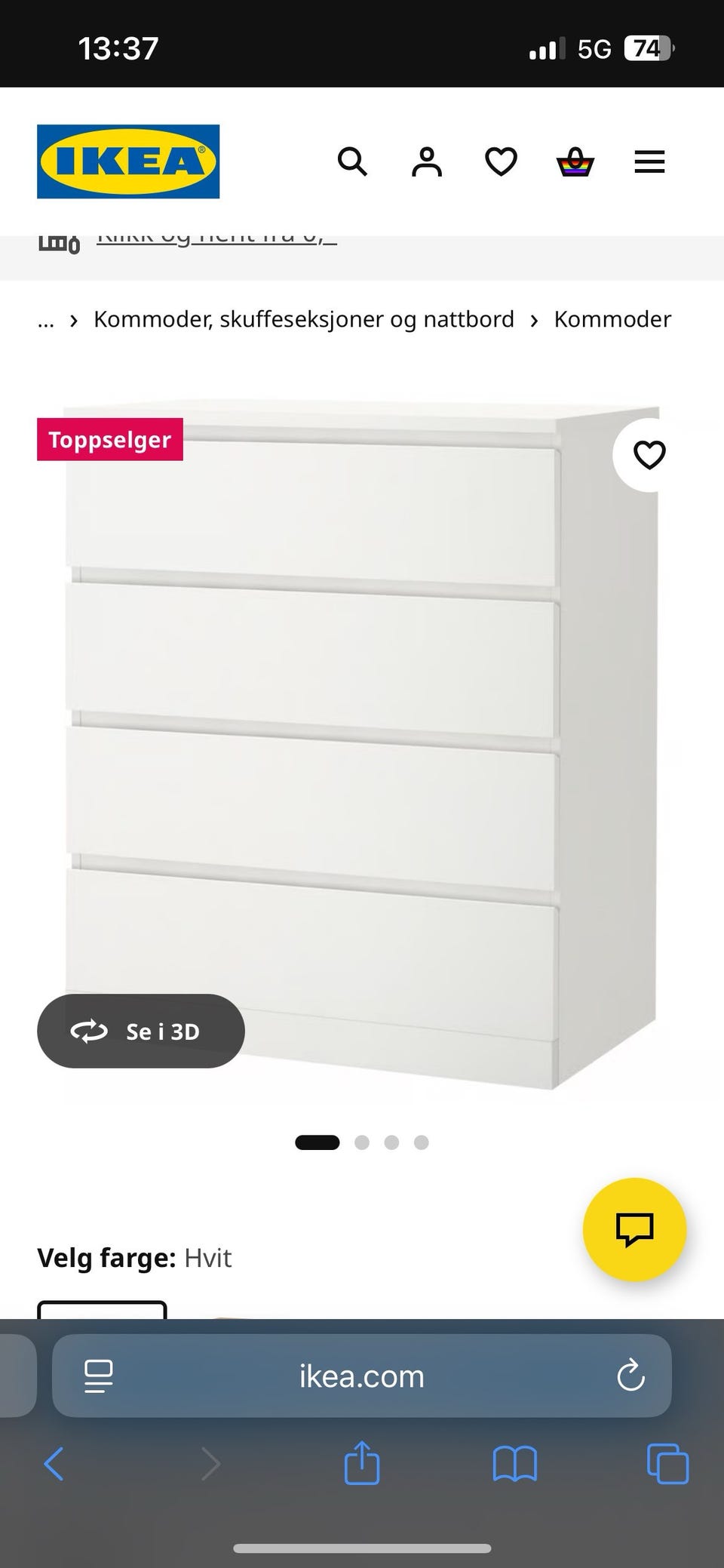Jump to the second product image dot
The width and height of the screenshot is (724, 1568).
pos(363,1142)
